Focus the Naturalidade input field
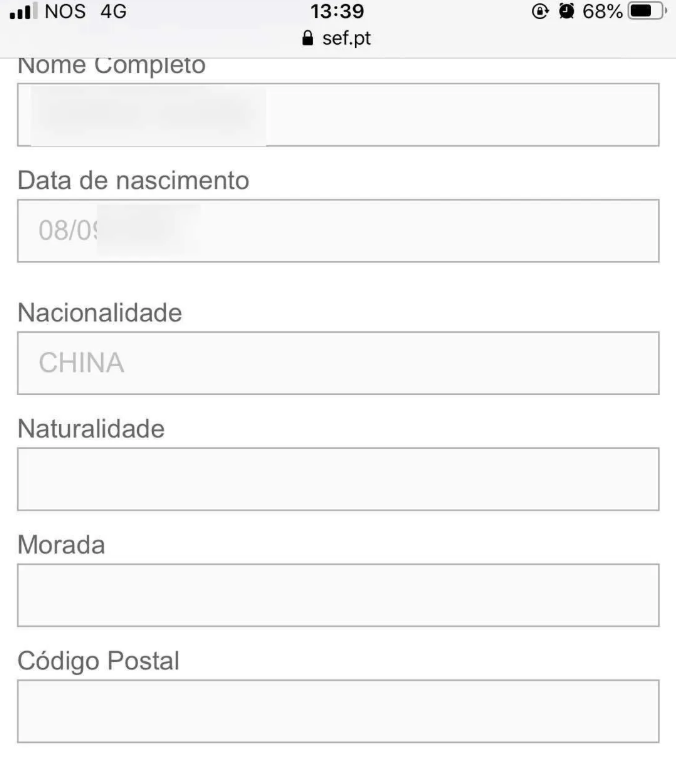677x757 pixels. [338, 479]
